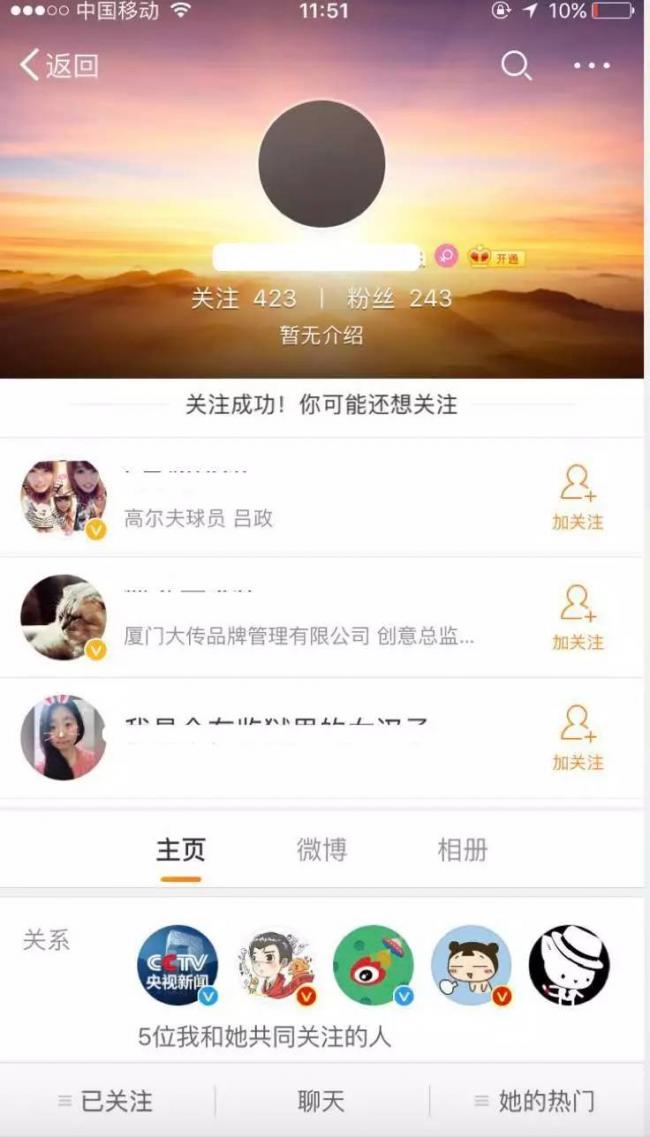Open 她的热门 menu

[x=536, y=1101]
